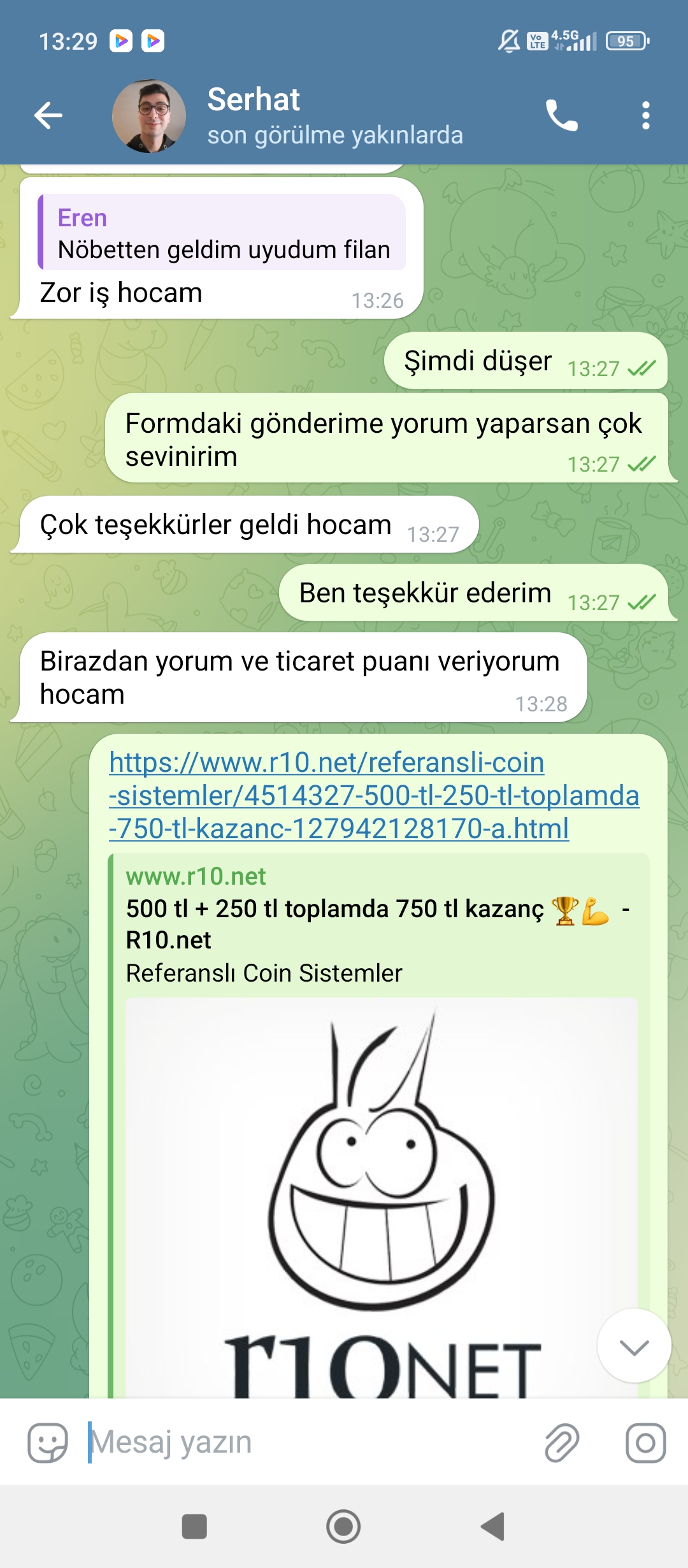Open system recent apps
Image resolution: width=688 pixels, height=1568 pixels.
(194, 1527)
